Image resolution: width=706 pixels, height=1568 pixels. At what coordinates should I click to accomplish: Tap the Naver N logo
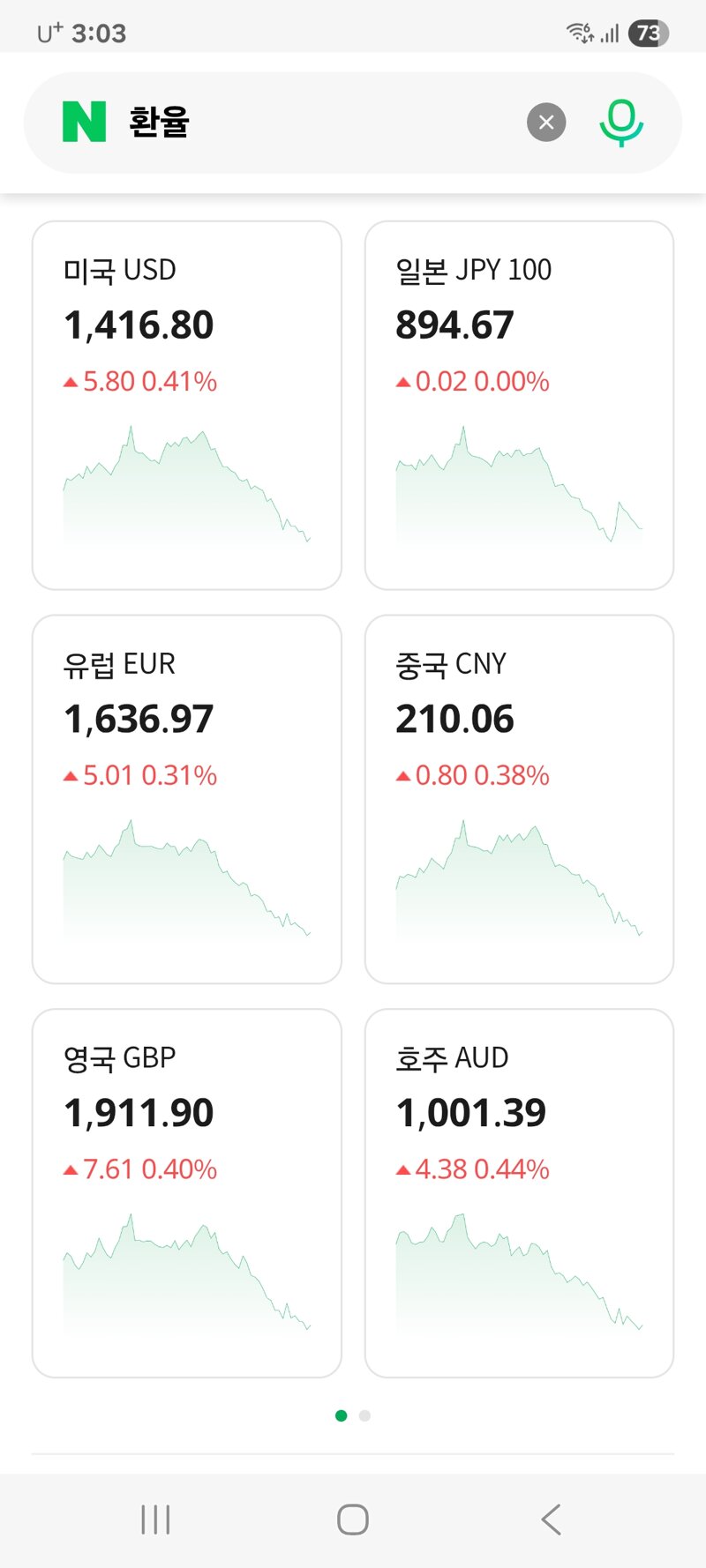pos(84,122)
